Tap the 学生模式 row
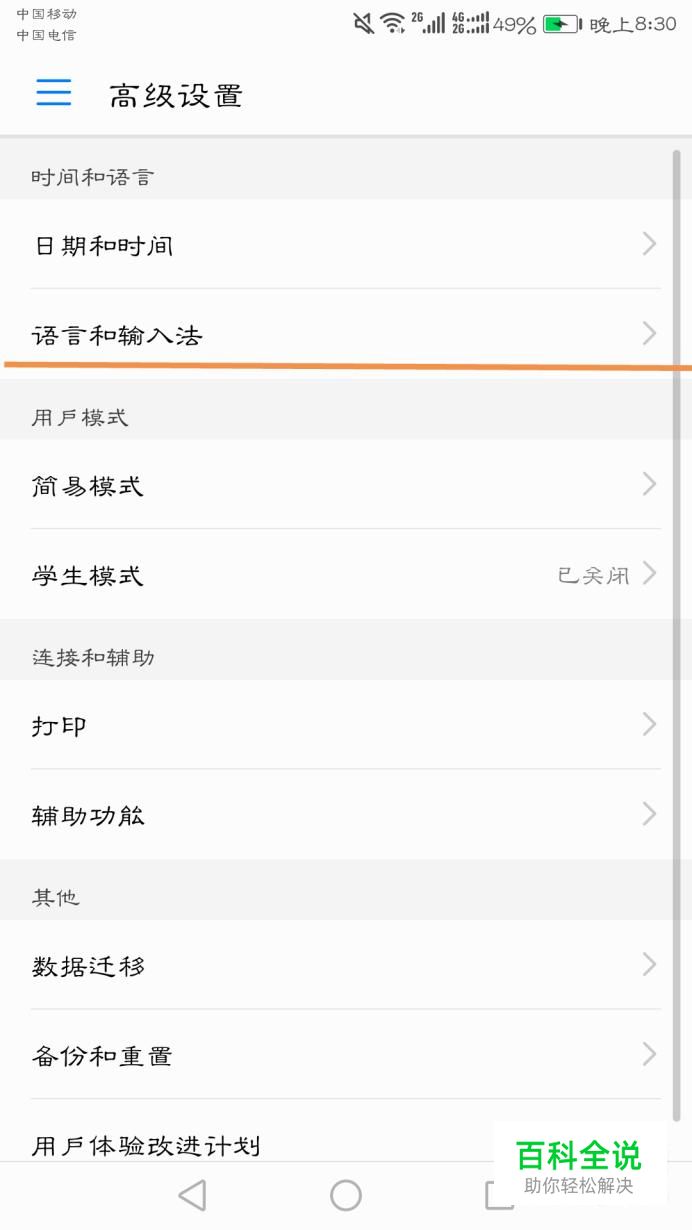692x1230 pixels. 346,575
